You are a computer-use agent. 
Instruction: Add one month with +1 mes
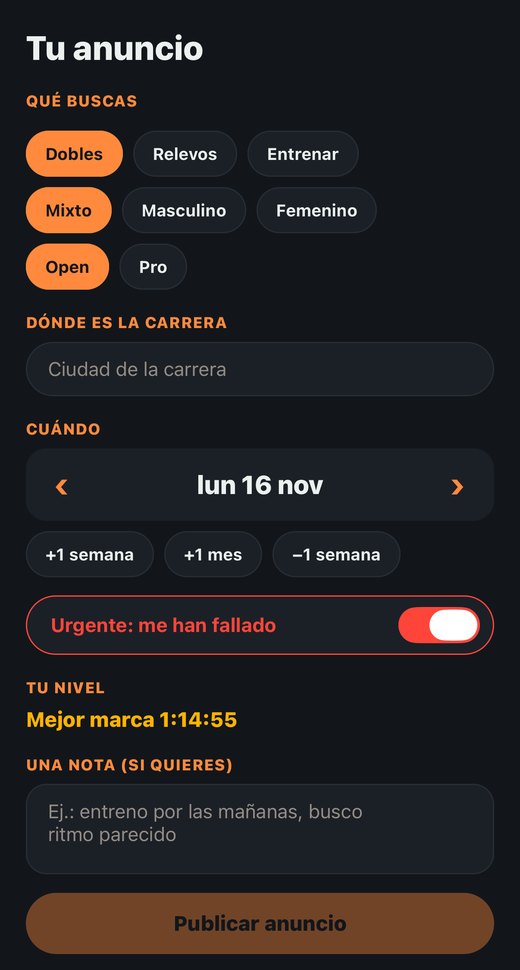[213, 554]
